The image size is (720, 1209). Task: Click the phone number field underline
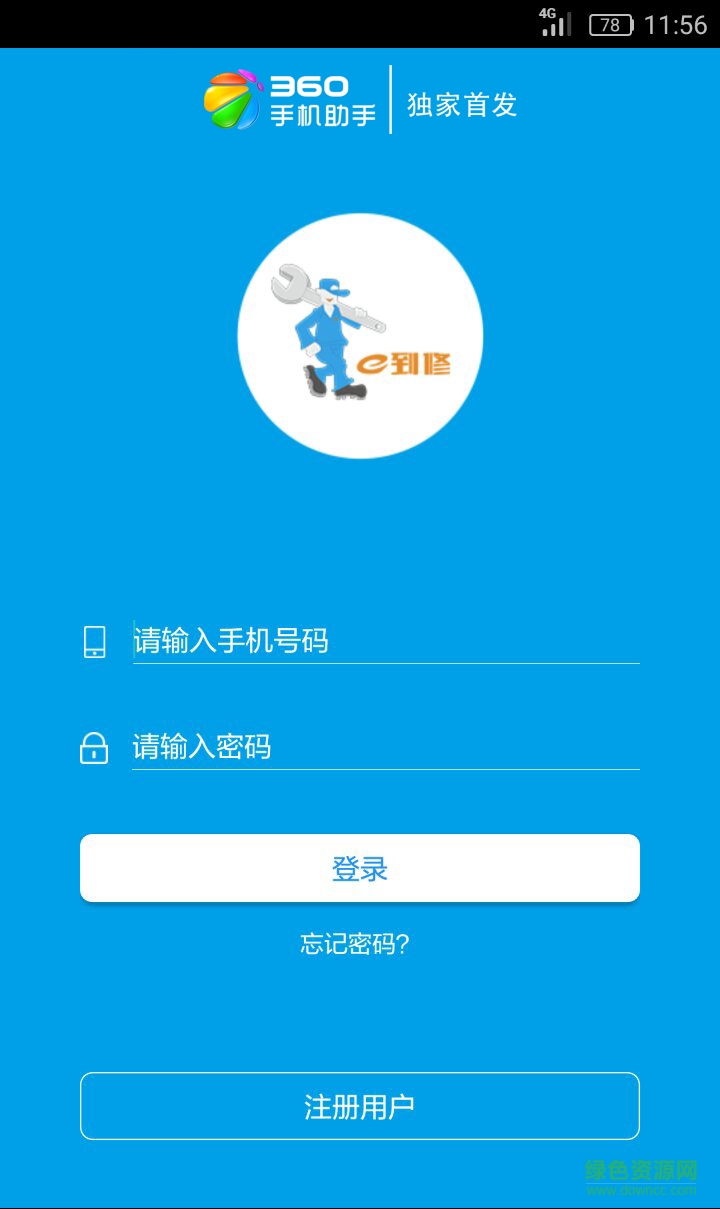pos(385,665)
